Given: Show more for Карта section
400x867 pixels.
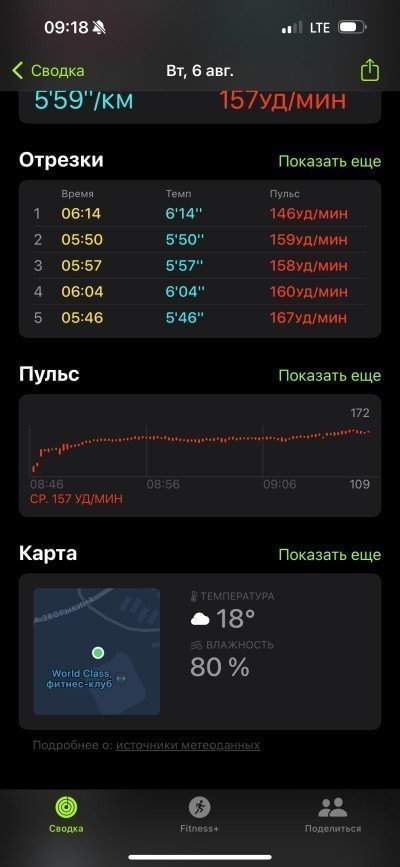Looking at the screenshot, I should [329, 555].
